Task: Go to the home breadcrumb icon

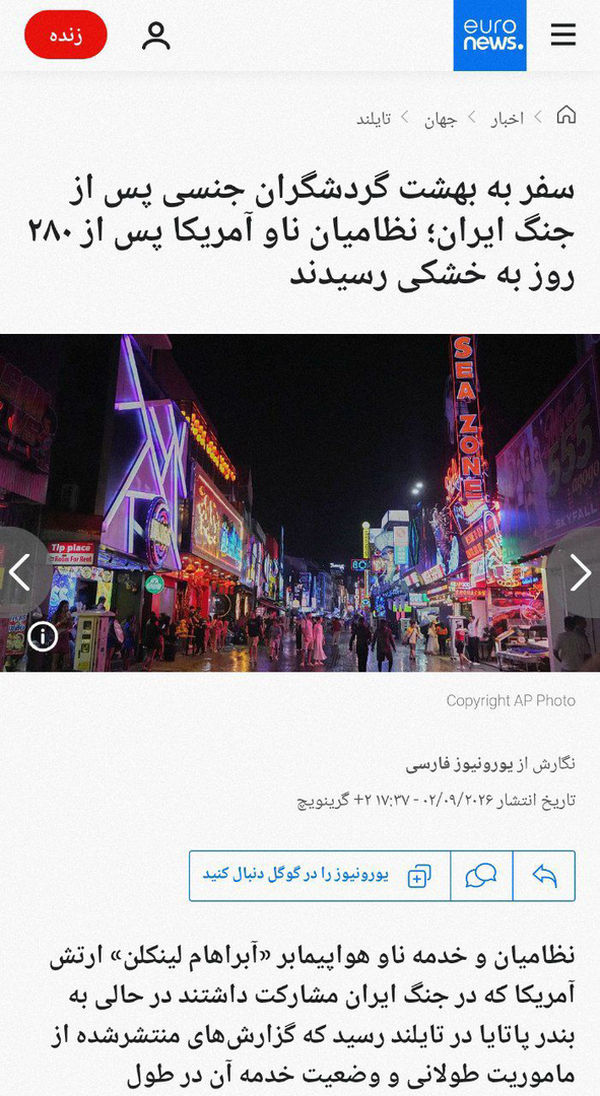Action: [566, 115]
